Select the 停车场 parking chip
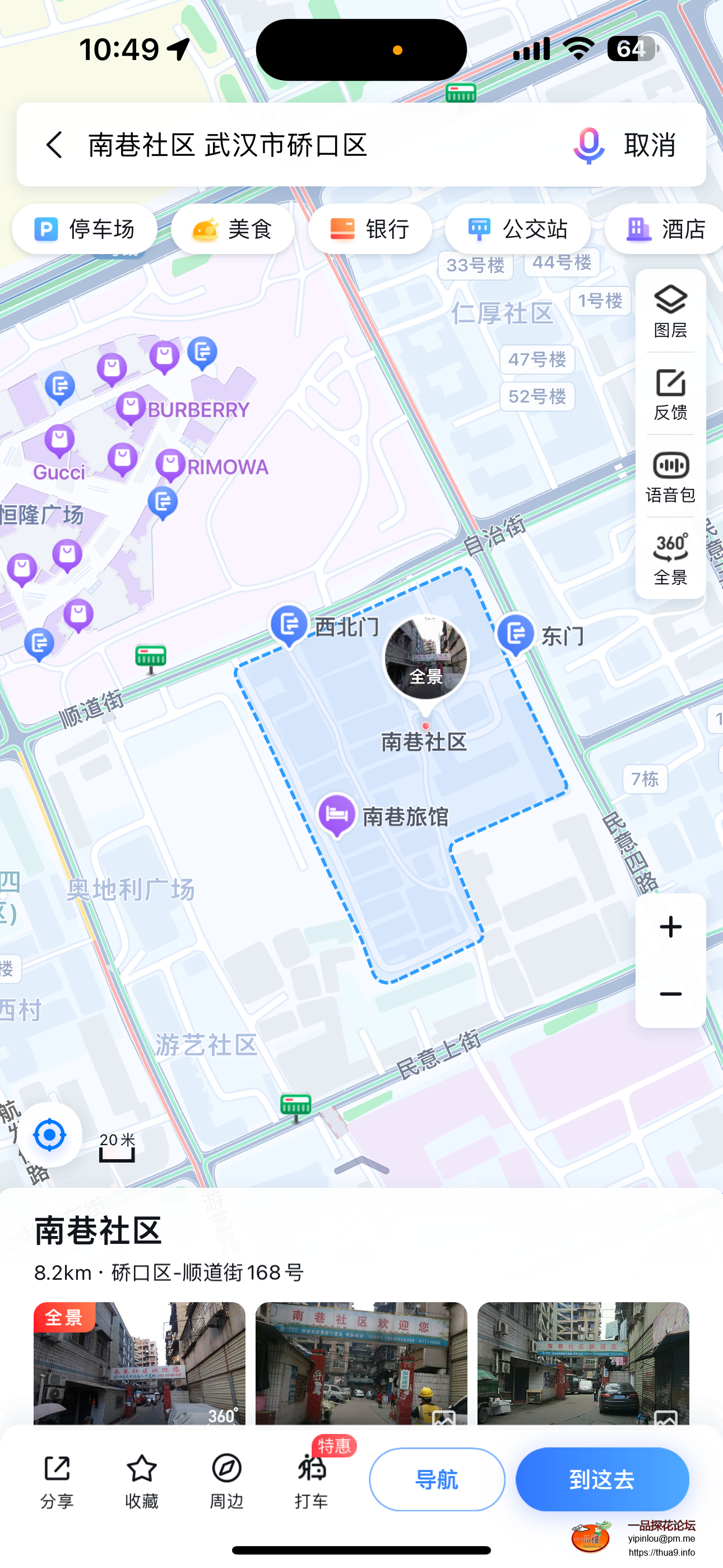This screenshot has width=723, height=1568. [85, 229]
